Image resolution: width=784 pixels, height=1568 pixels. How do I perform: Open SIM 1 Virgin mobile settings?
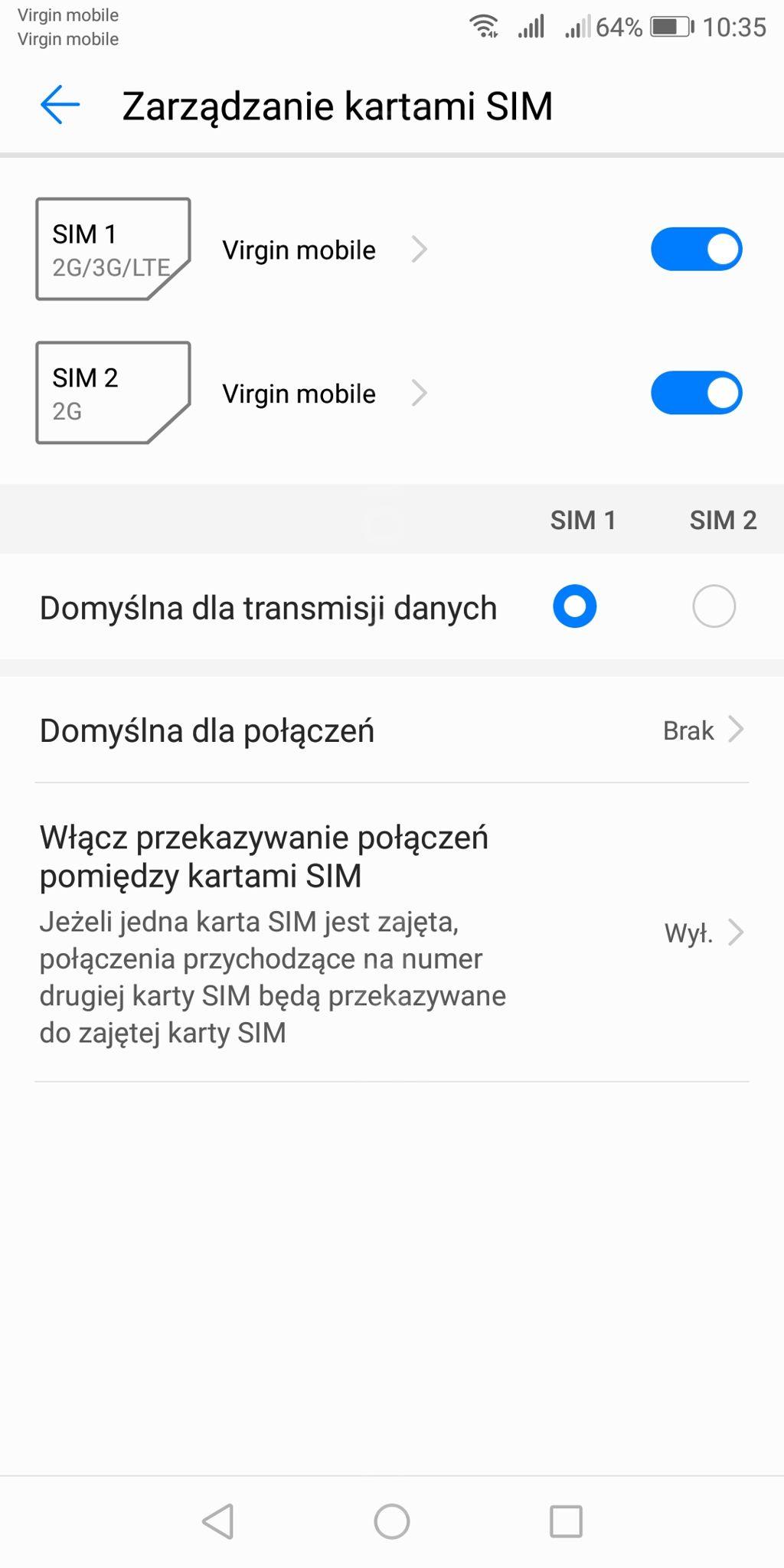coord(322,250)
